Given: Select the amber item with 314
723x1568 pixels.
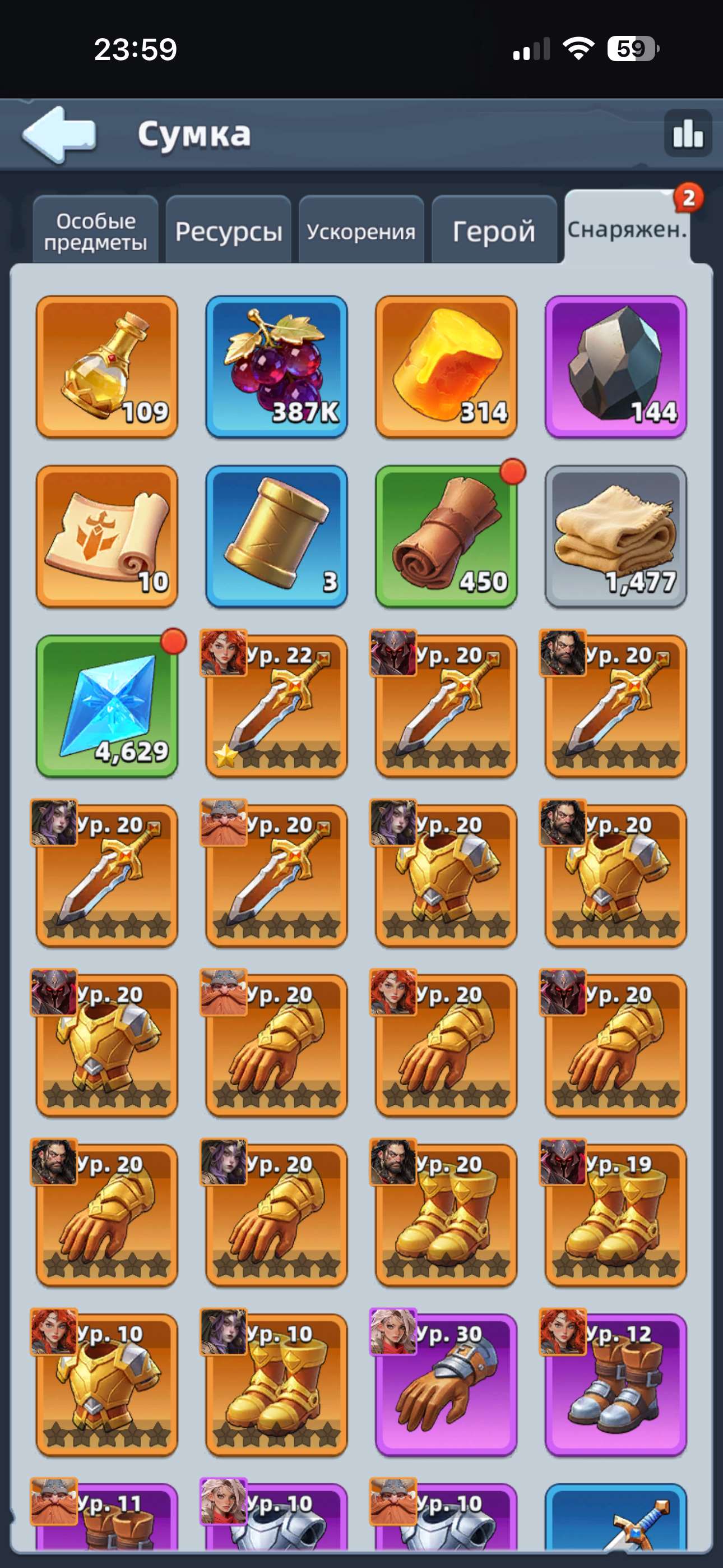Looking at the screenshot, I should (446, 367).
